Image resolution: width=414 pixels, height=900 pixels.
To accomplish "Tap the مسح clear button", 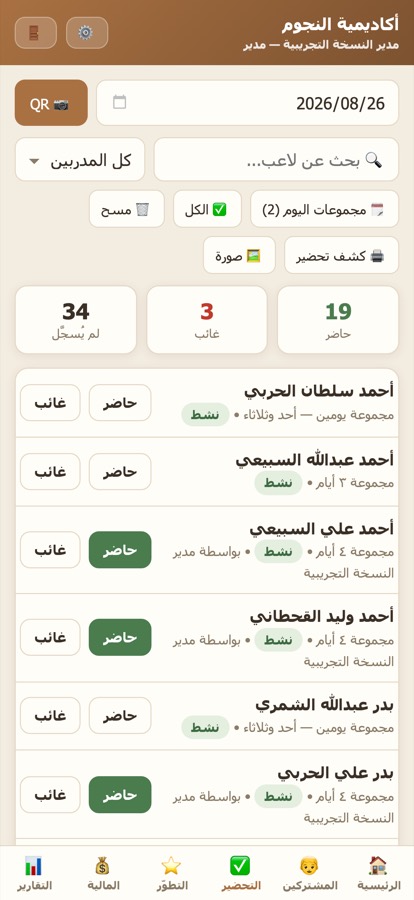I will click(126, 209).
